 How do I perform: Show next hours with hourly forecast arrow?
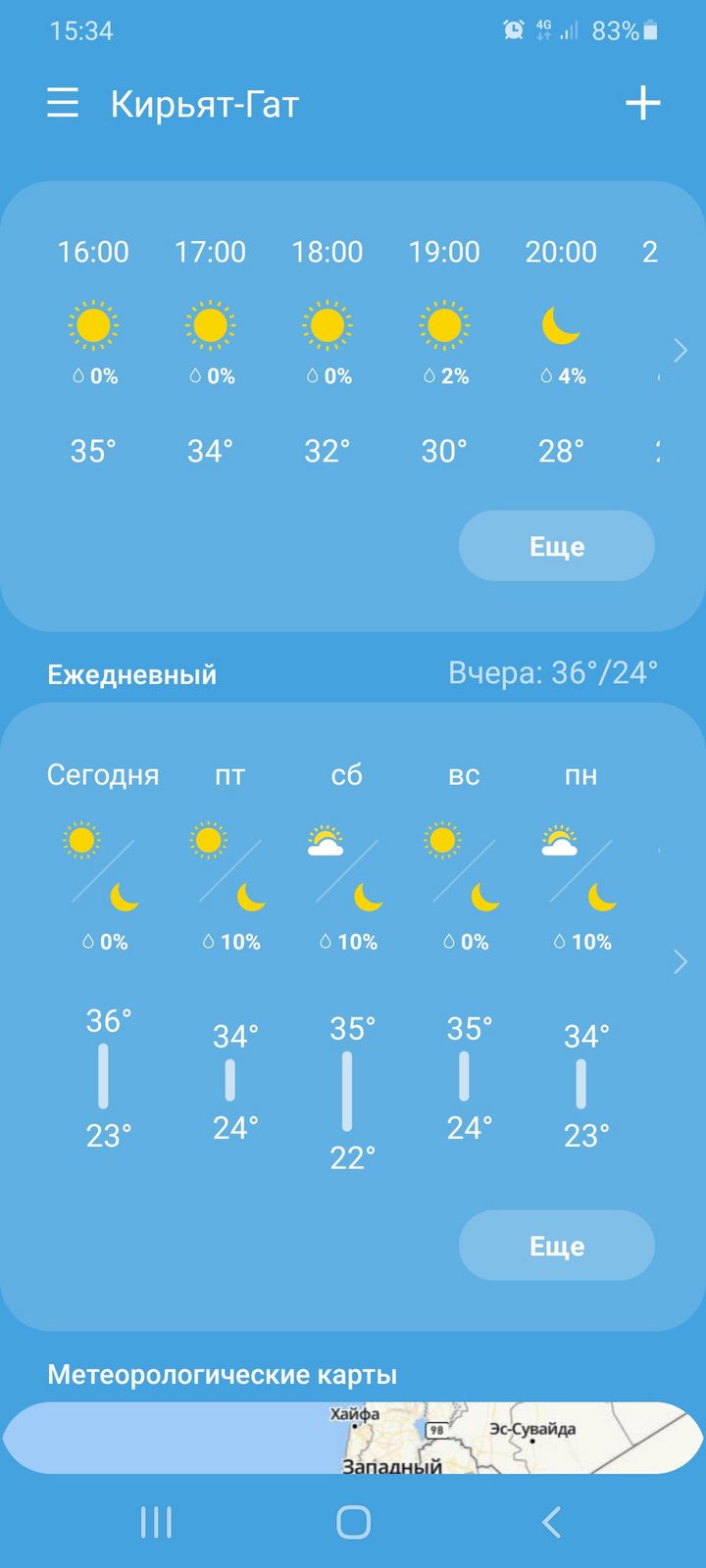[x=681, y=350]
